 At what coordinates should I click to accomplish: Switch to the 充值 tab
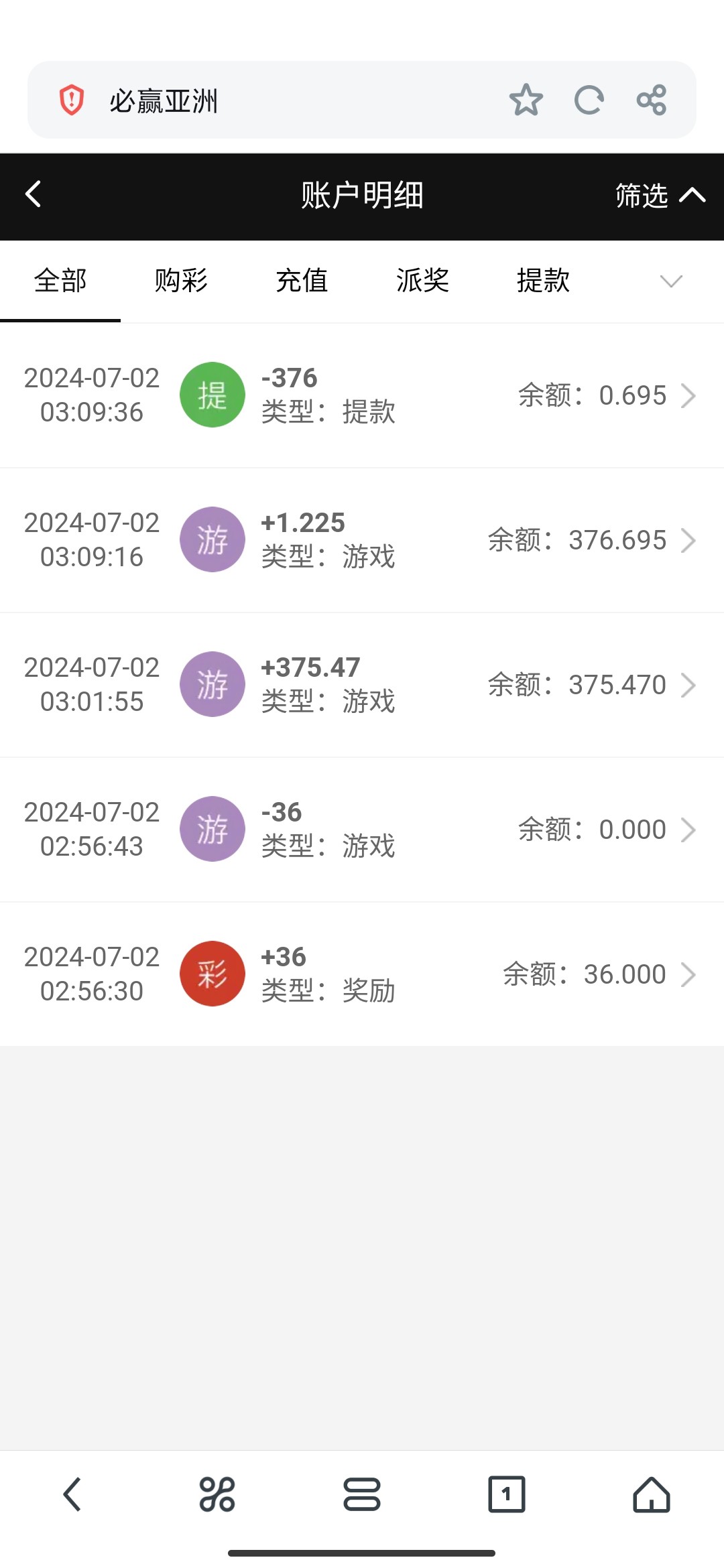[302, 281]
